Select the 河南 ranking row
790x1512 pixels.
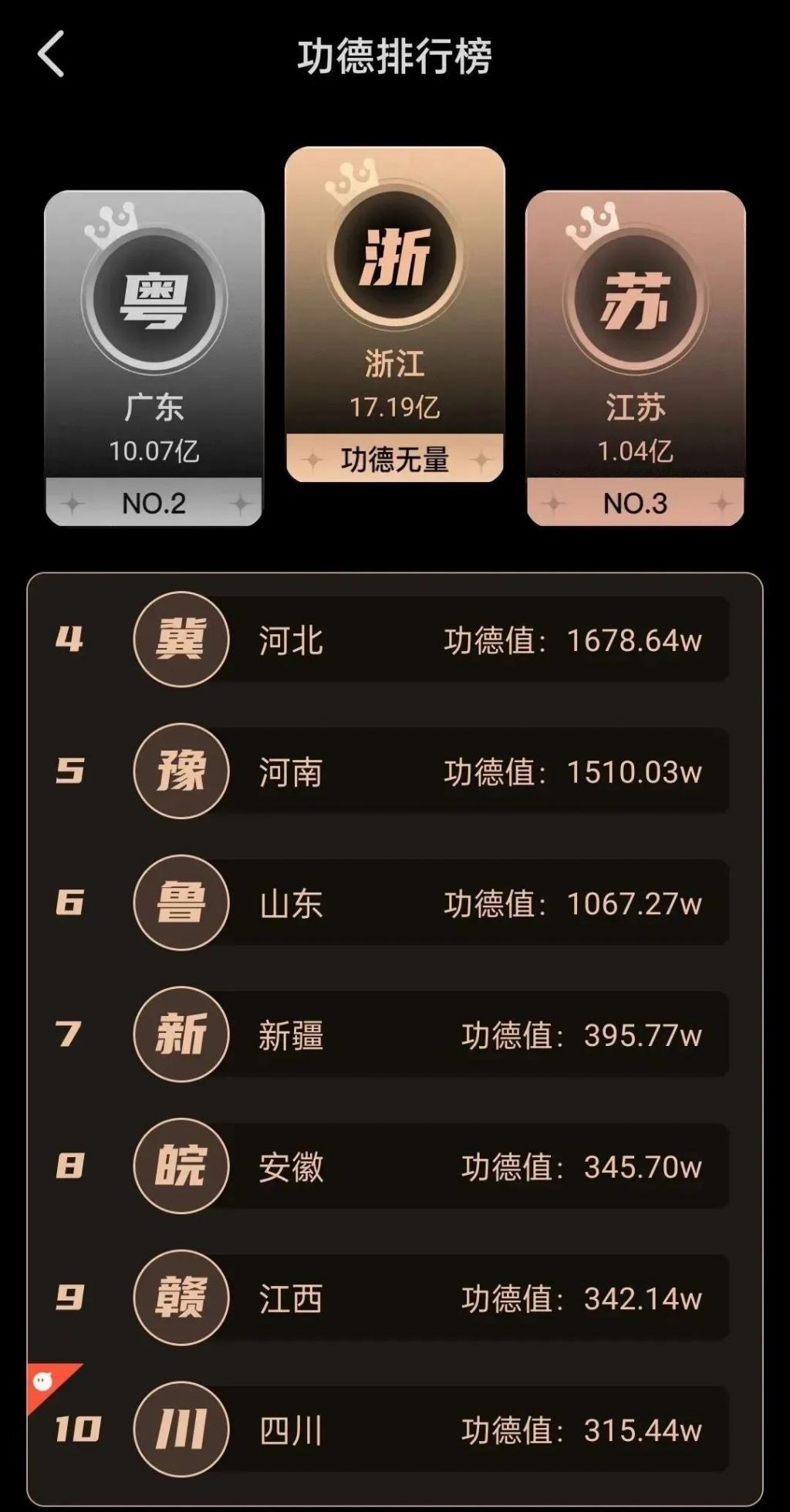tap(432, 771)
